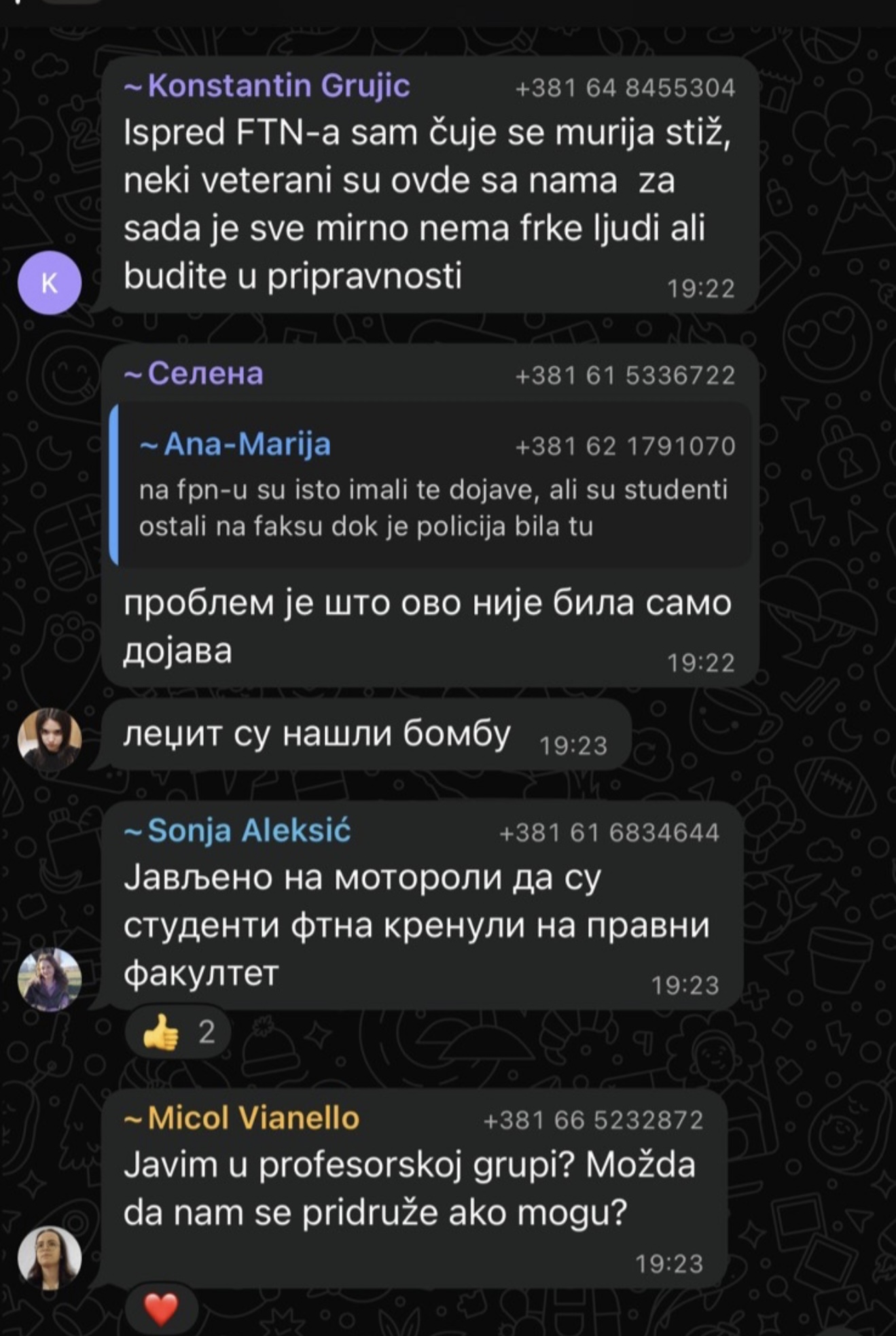
Task: Tap sender name Sonja Aleksić
Action: click(249, 830)
